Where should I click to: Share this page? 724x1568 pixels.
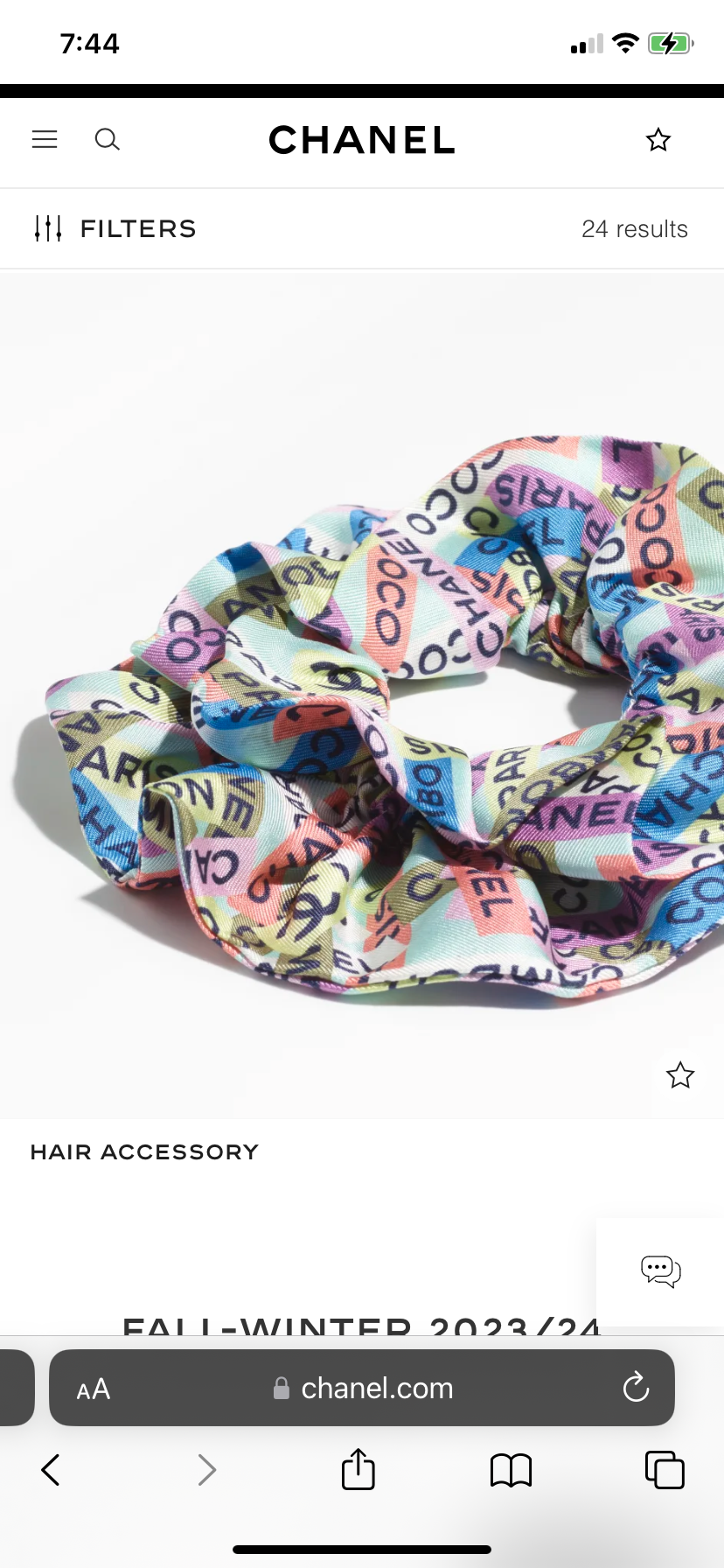pos(358,1469)
